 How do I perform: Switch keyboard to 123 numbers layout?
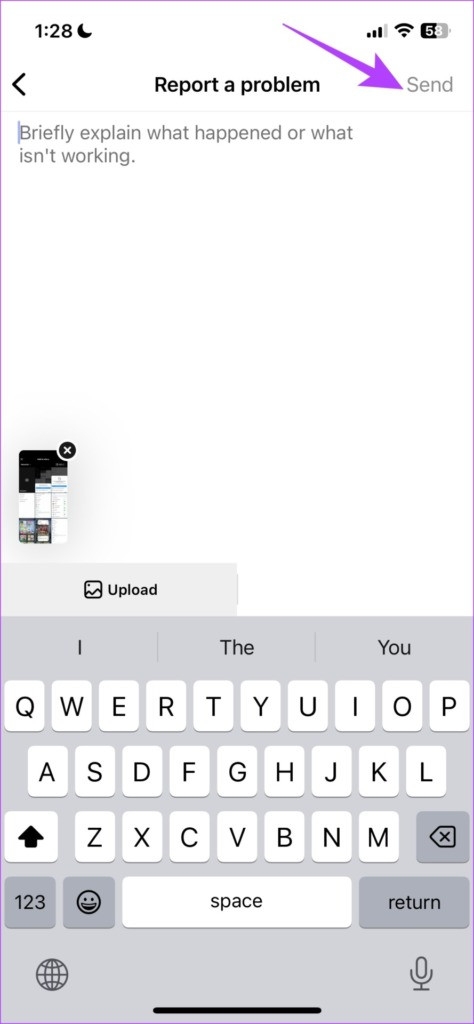click(30, 902)
